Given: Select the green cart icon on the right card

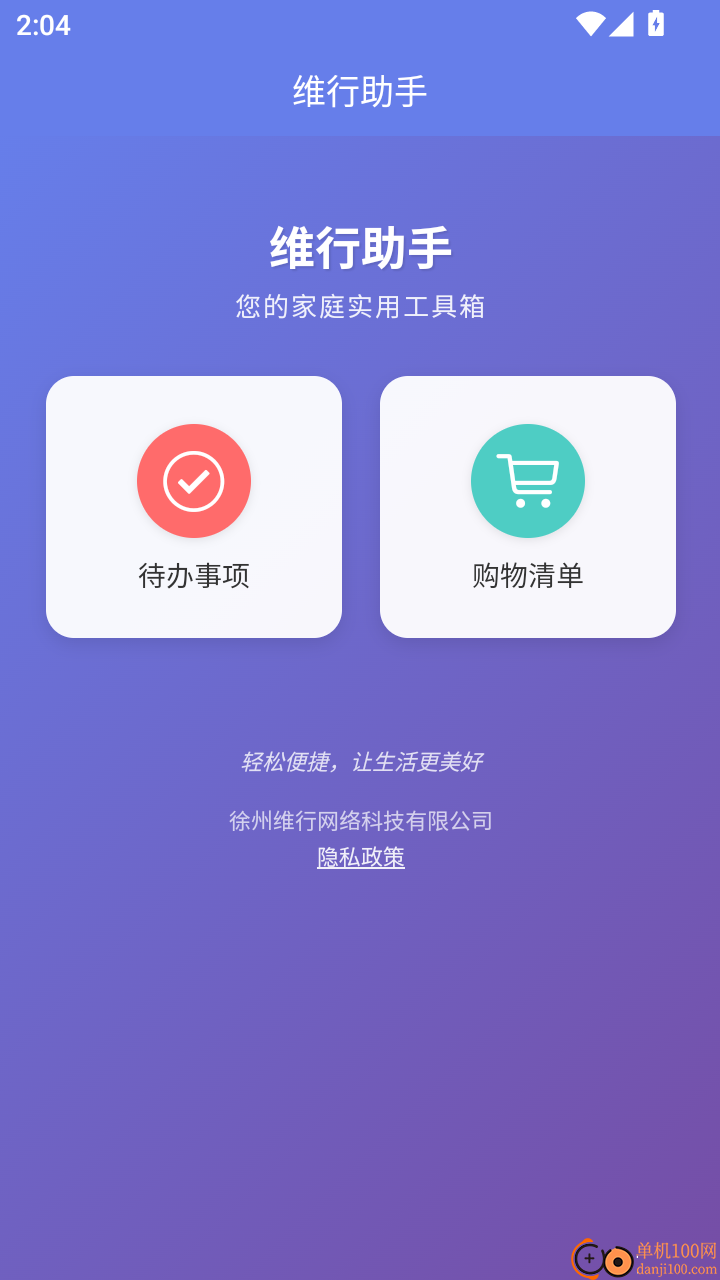Looking at the screenshot, I should coord(528,481).
